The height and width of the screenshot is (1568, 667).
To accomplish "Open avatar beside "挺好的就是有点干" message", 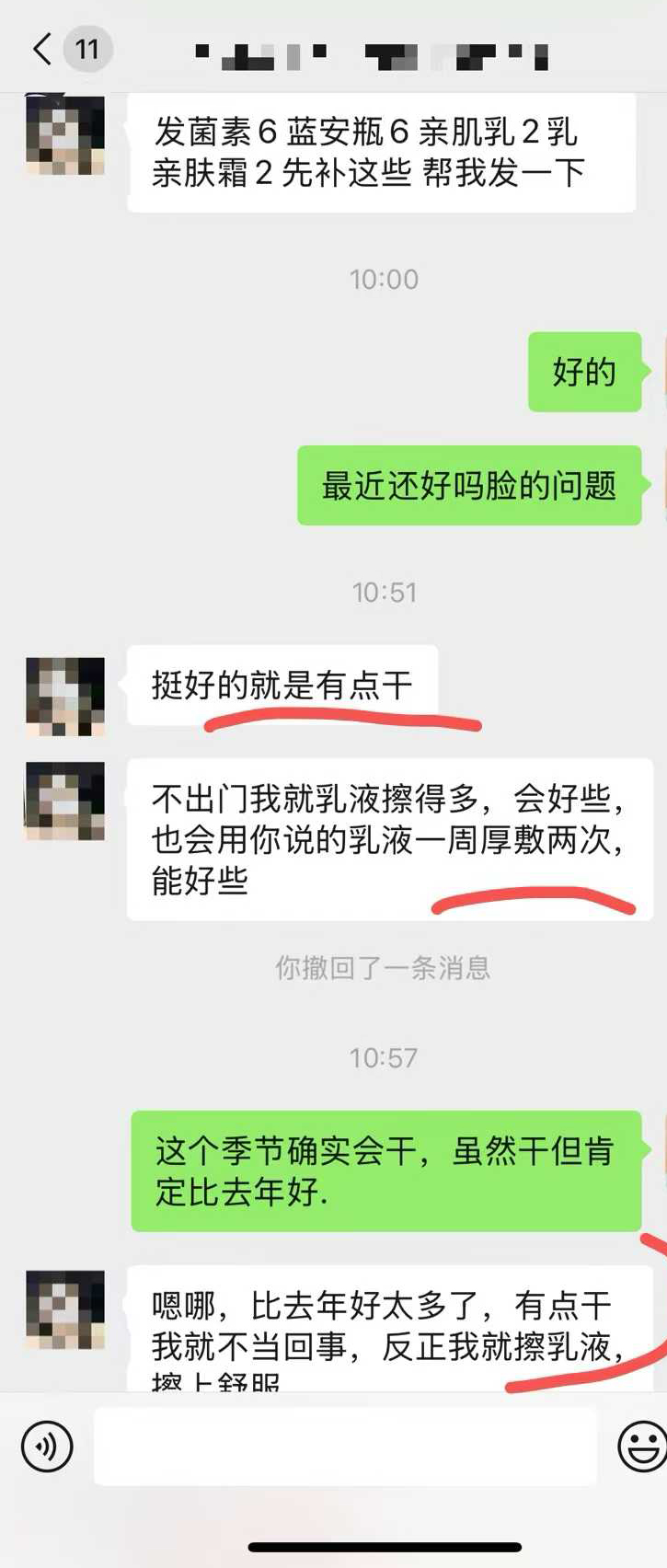I will 64,696.
